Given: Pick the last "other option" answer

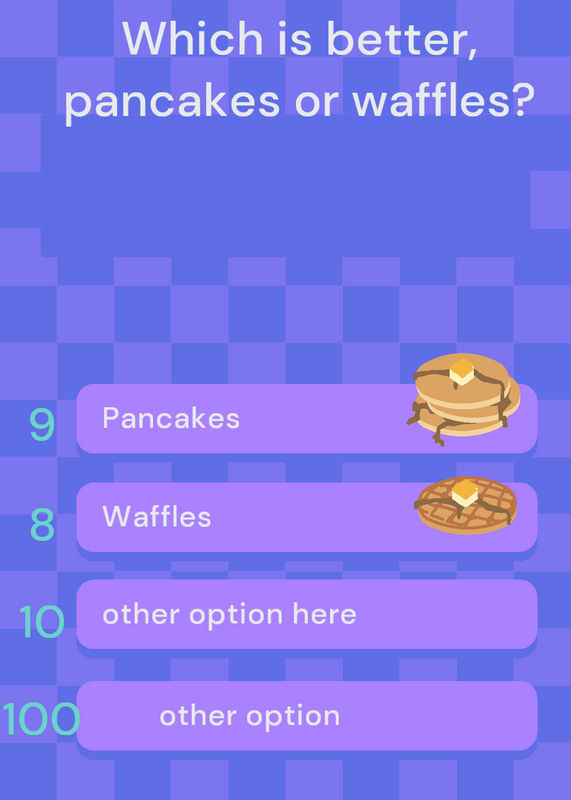Looking at the screenshot, I should click(x=307, y=715).
